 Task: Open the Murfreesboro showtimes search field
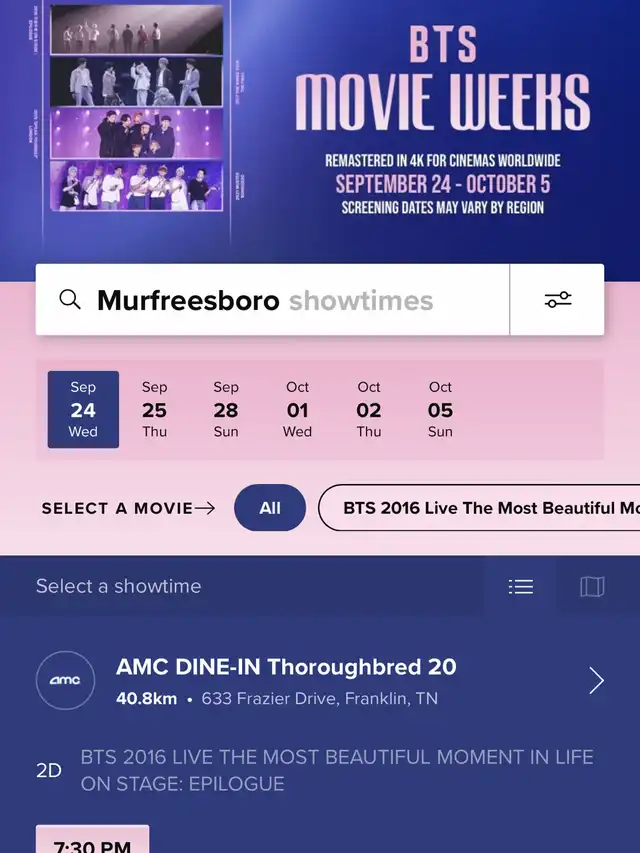tap(270, 300)
